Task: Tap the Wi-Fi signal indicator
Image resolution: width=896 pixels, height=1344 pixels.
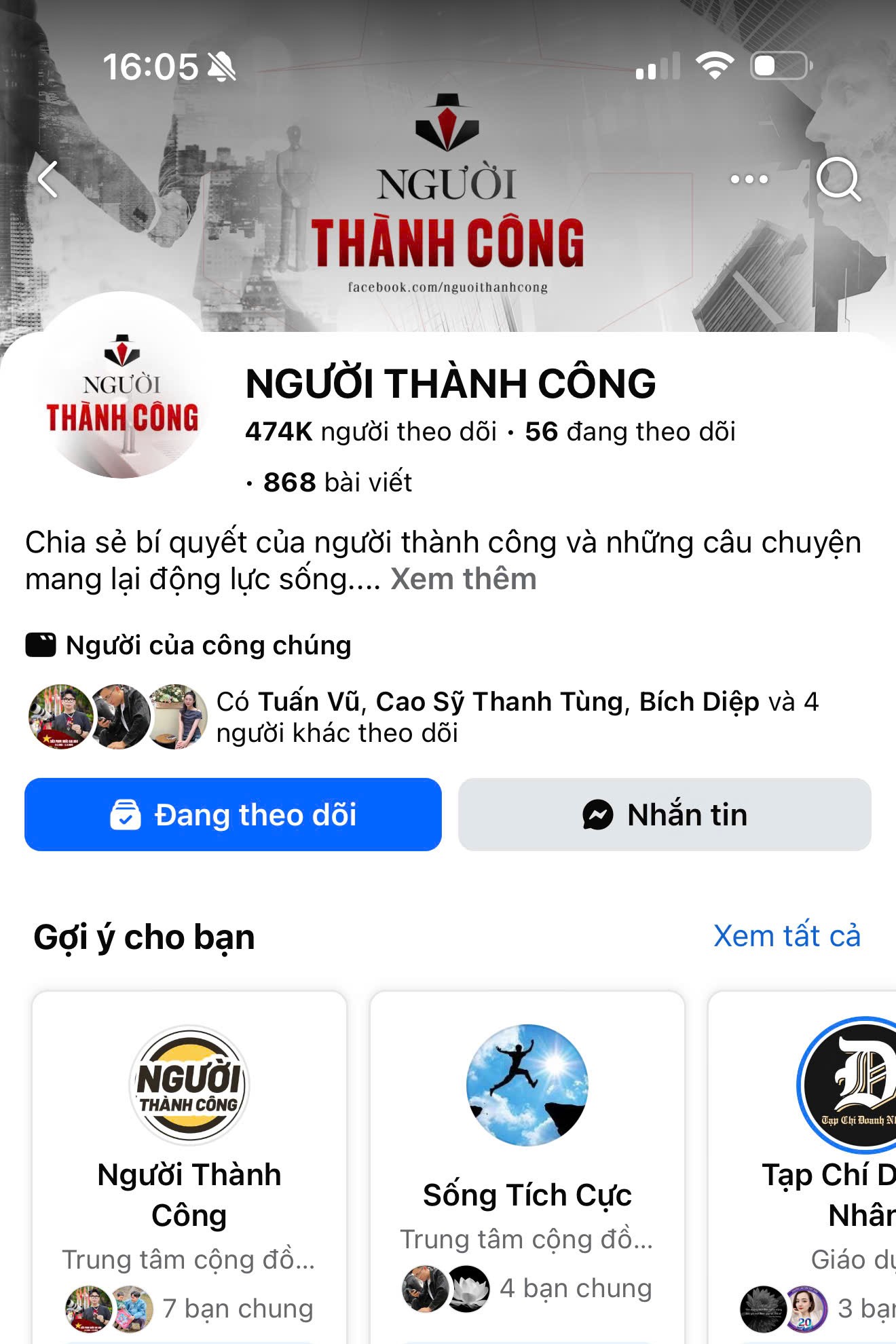Action: coord(714,66)
